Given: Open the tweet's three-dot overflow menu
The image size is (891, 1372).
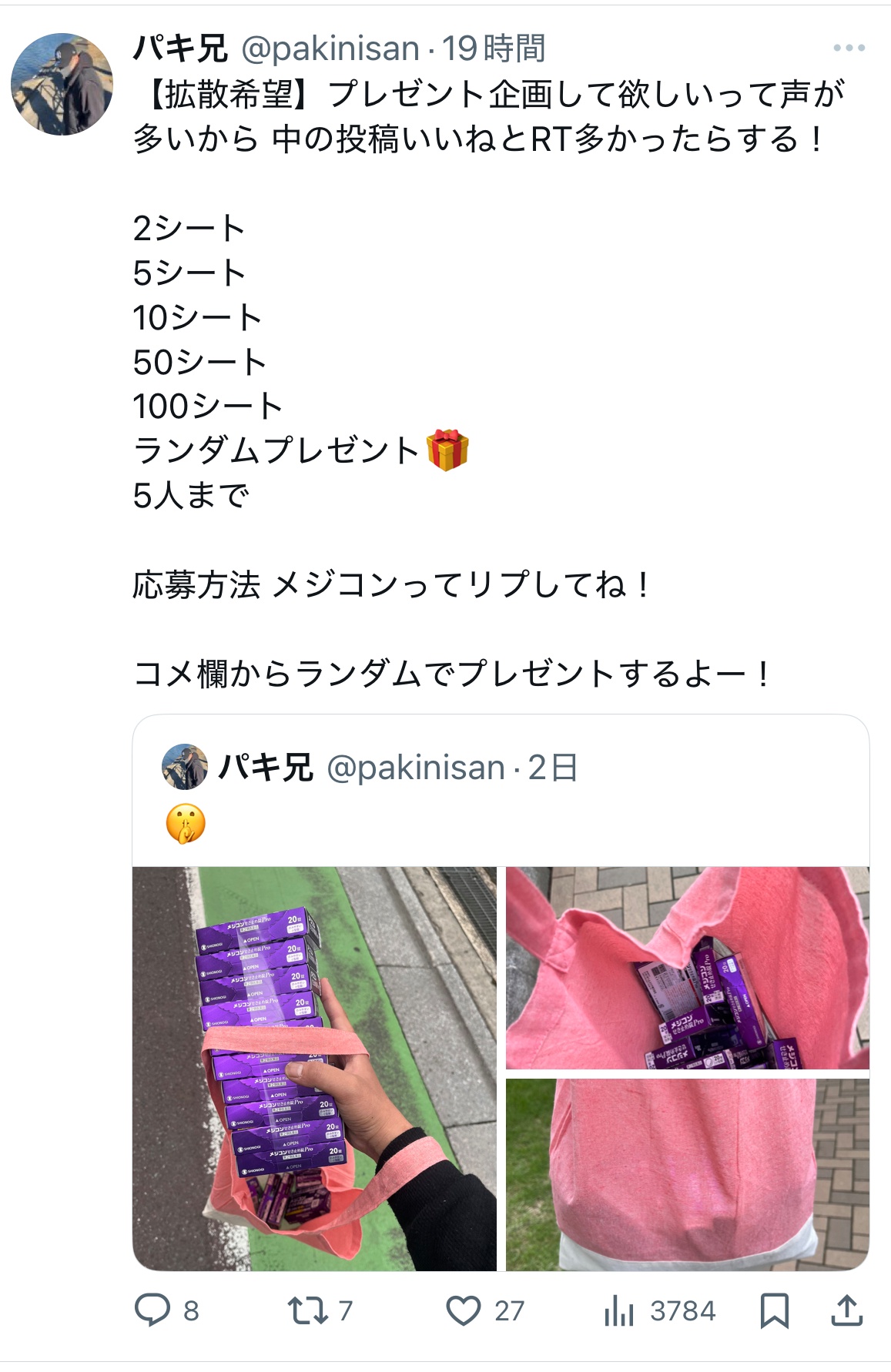Looking at the screenshot, I should tap(848, 48).
